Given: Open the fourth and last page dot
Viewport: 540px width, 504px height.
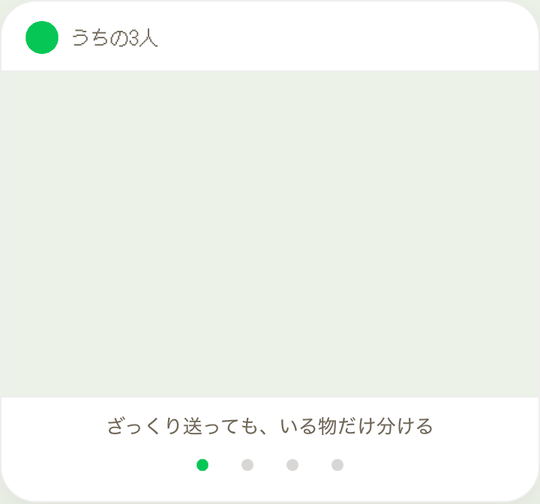Looking at the screenshot, I should pos(338,465).
